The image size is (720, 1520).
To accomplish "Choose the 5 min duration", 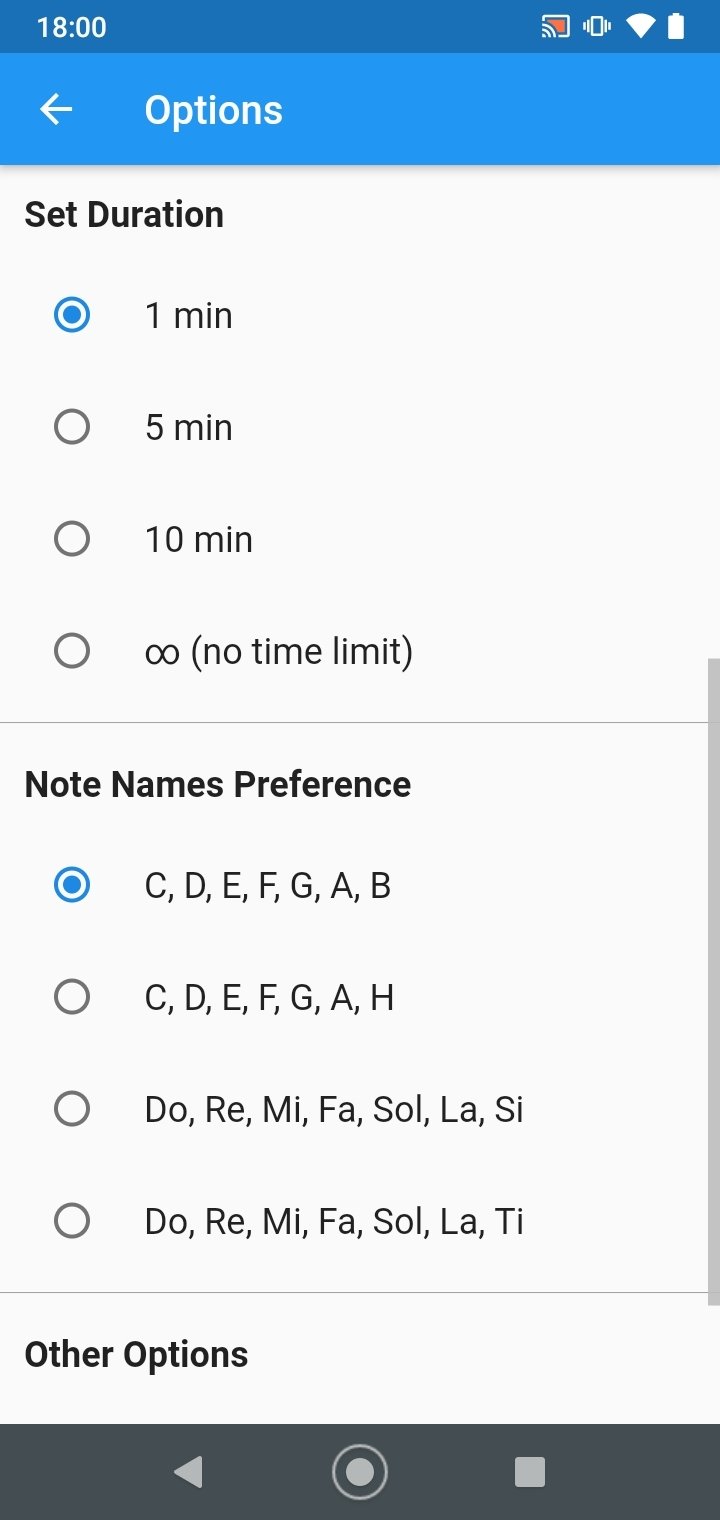I will [x=360, y=428].
